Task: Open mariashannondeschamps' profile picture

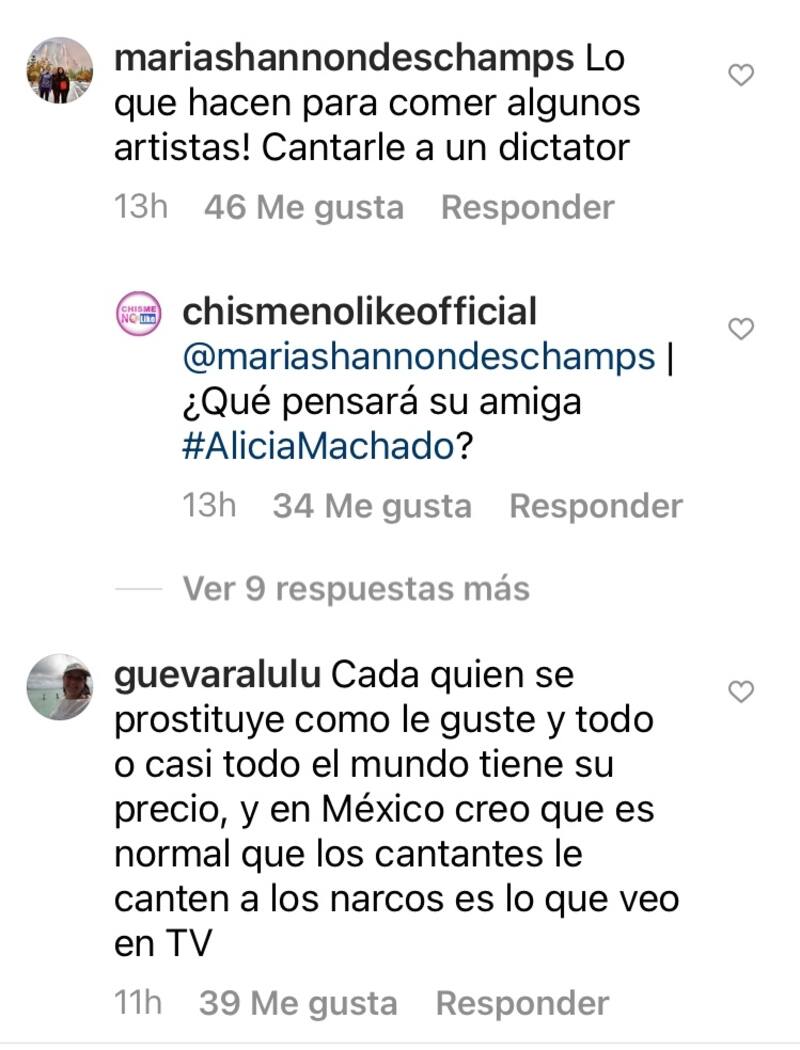Action: (x=59, y=71)
